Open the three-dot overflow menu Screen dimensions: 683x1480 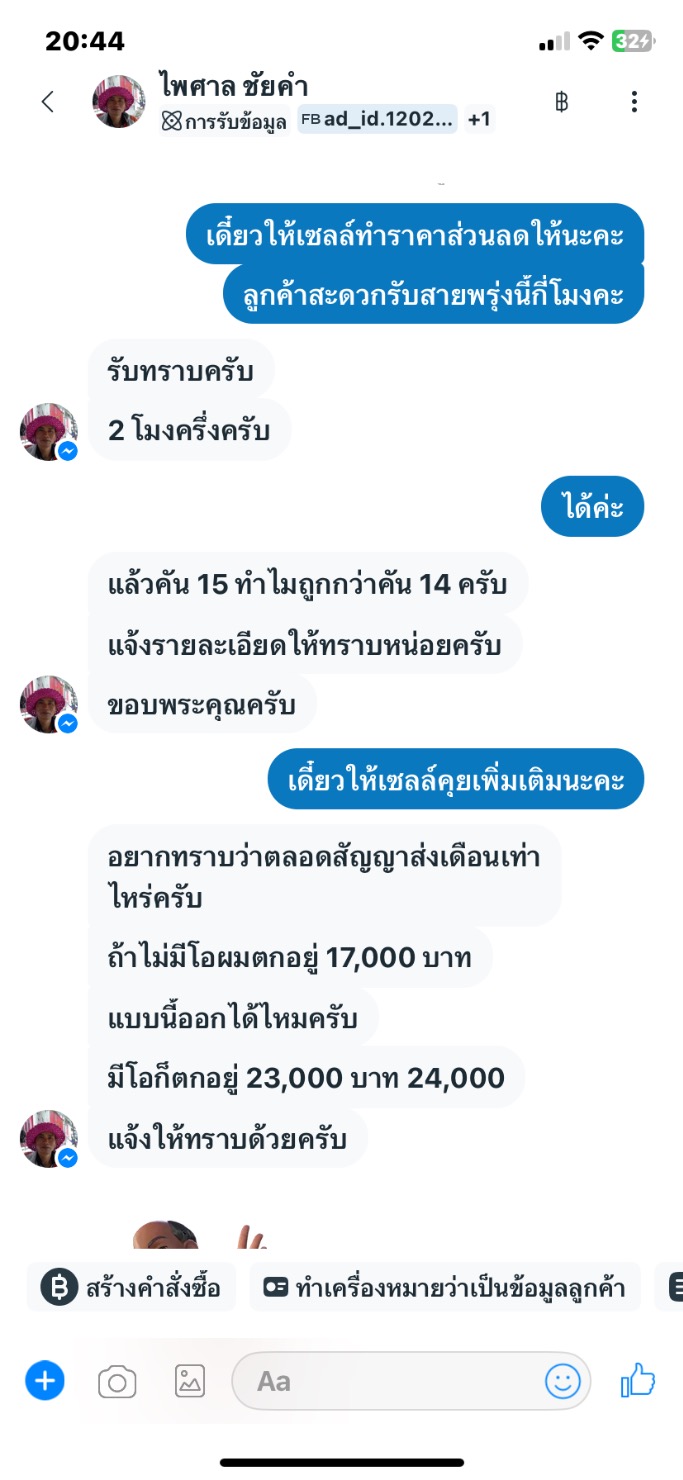634,101
